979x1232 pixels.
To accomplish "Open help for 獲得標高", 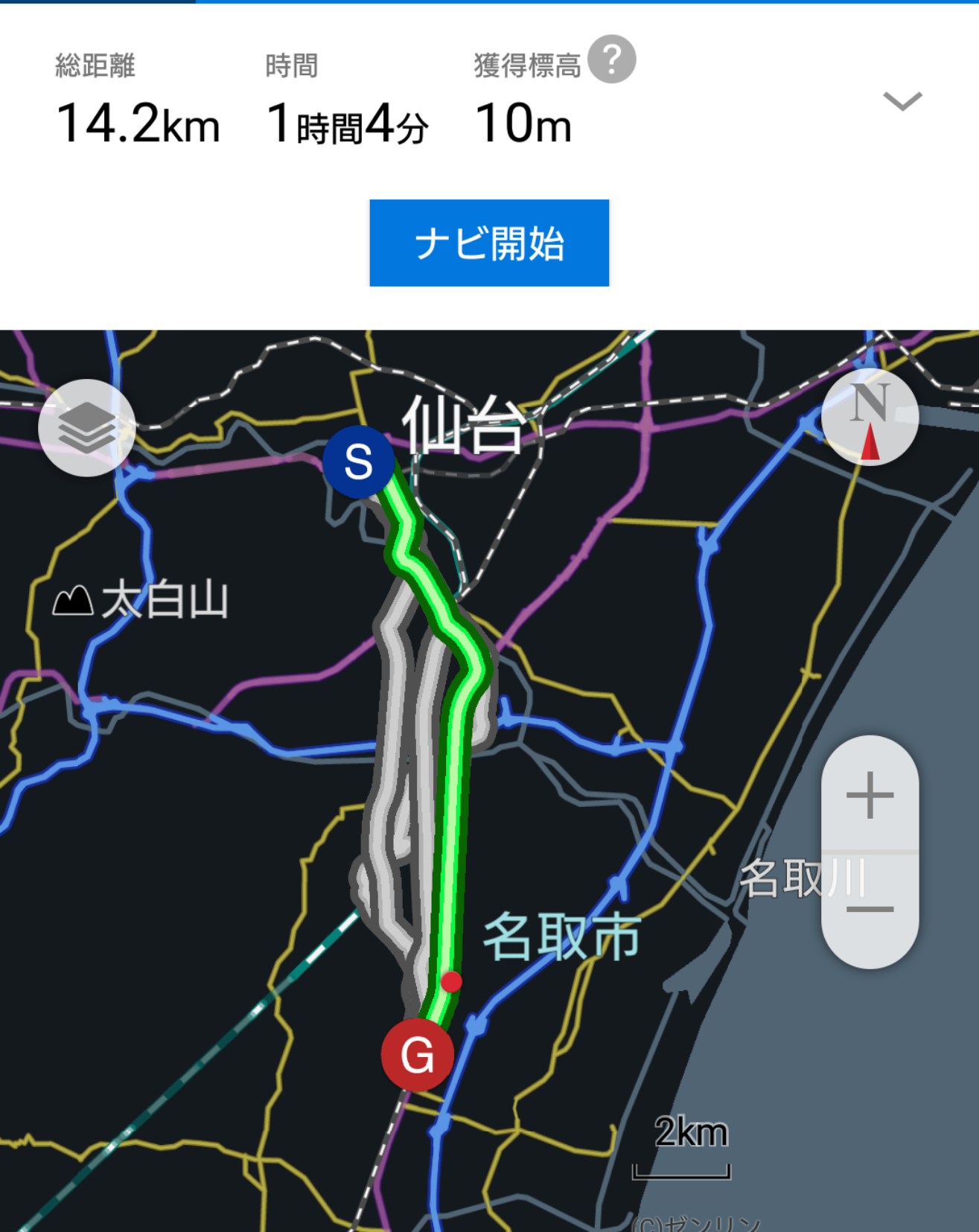I will (x=611, y=59).
